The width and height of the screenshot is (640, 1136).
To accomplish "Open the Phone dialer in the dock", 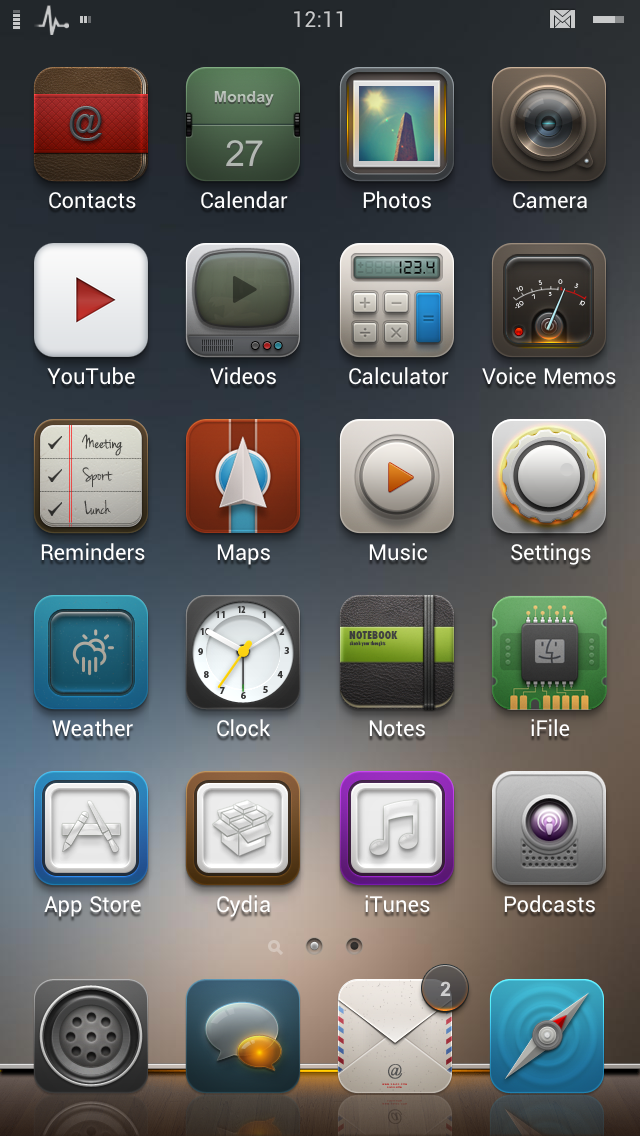I will click(x=91, y=1036).
